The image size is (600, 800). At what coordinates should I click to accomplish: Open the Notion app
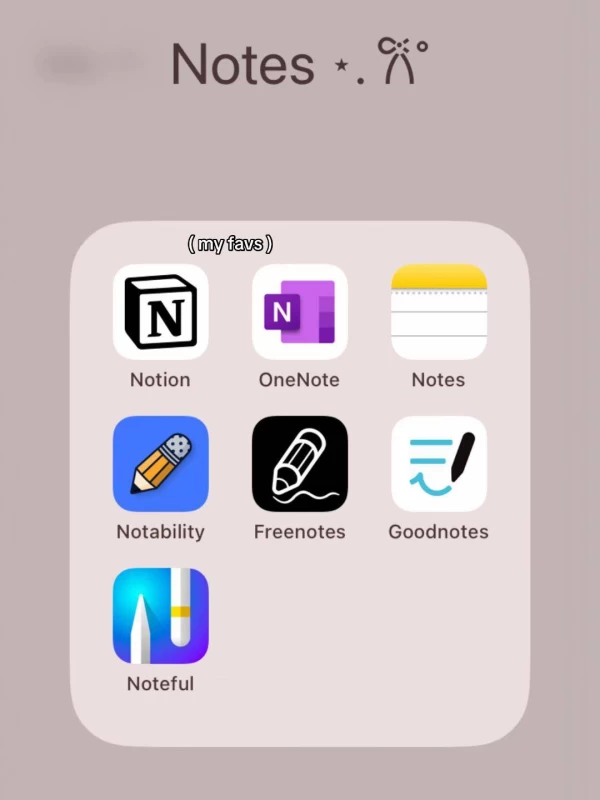(160, 312)
